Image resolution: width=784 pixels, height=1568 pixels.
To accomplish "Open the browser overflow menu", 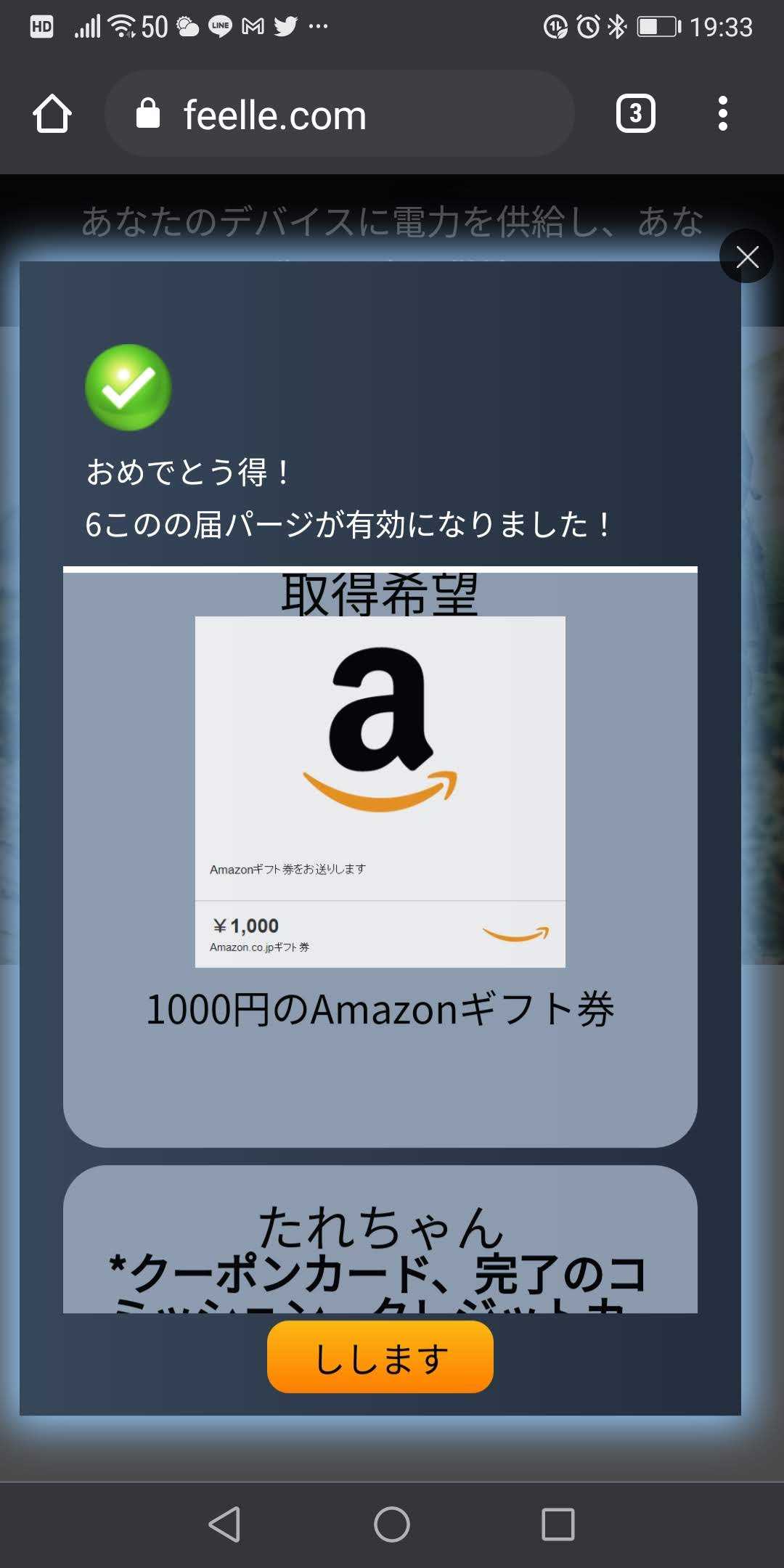I will (x=722, y=114).
